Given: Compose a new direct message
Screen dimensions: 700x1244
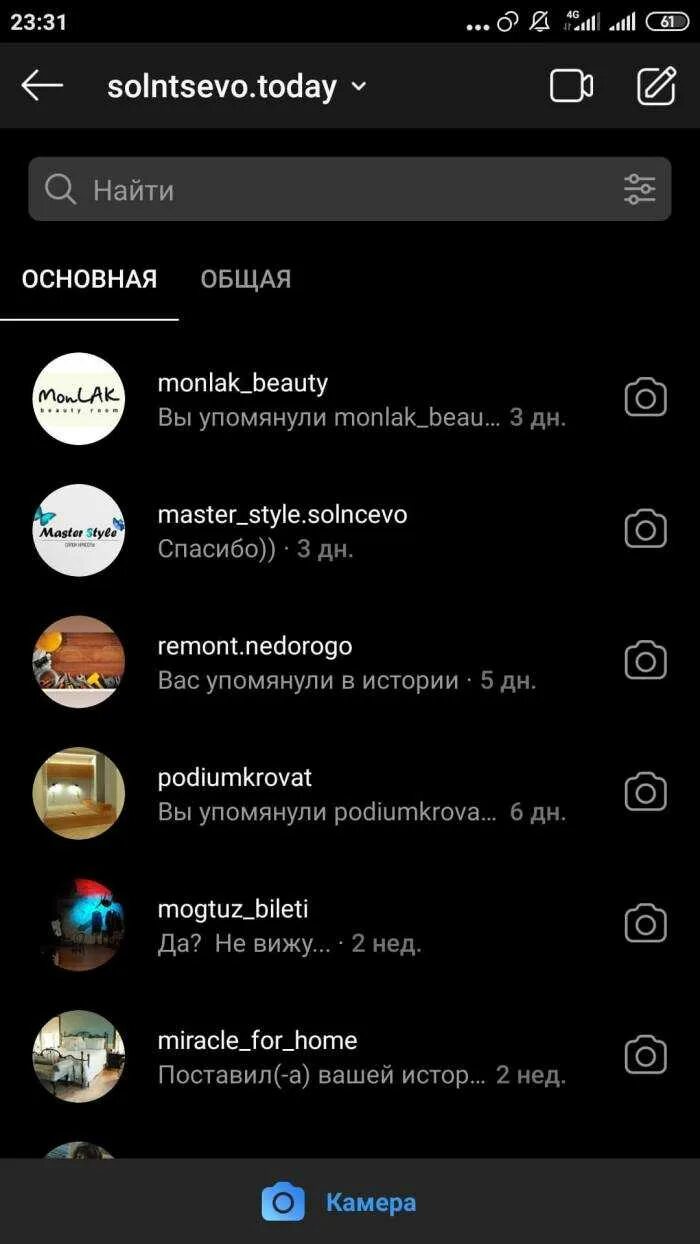Looking at the screenshot, I should coord(656,86).
